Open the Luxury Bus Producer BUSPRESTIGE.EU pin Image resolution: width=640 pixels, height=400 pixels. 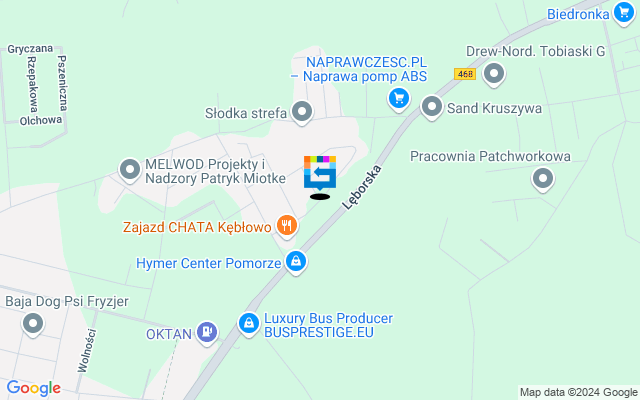click(x=248, y=323)
